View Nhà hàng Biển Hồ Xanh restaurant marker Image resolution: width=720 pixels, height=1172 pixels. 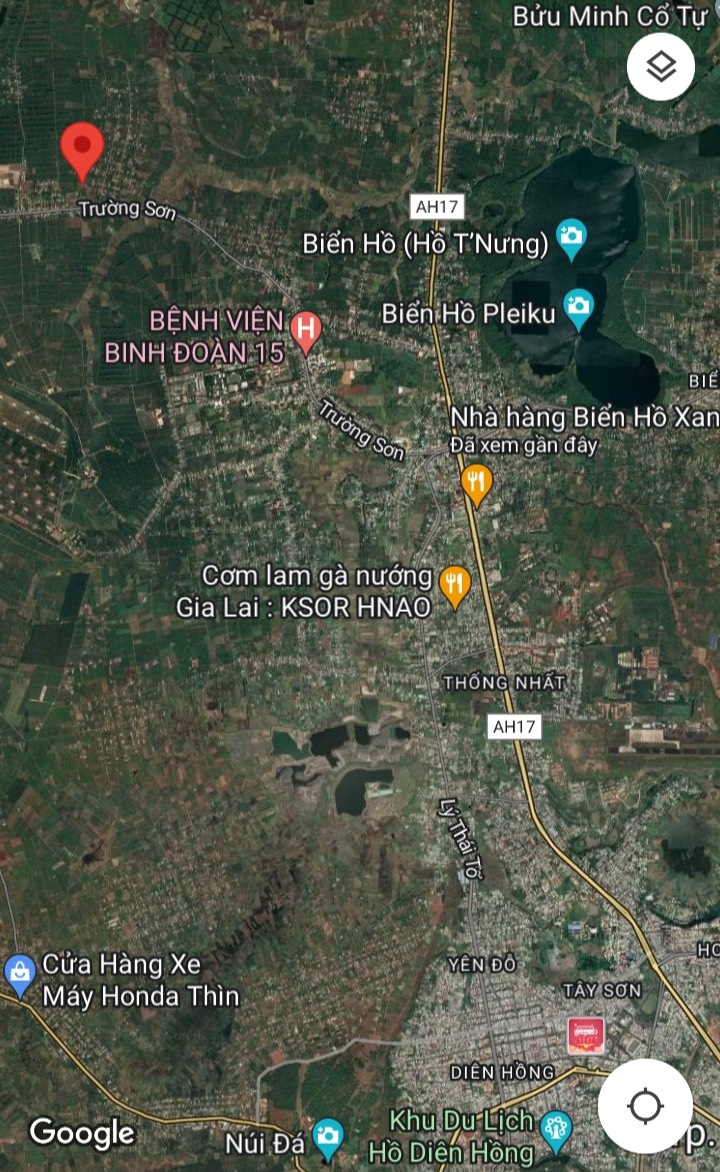pyautogui.click(x=476, y=485)
